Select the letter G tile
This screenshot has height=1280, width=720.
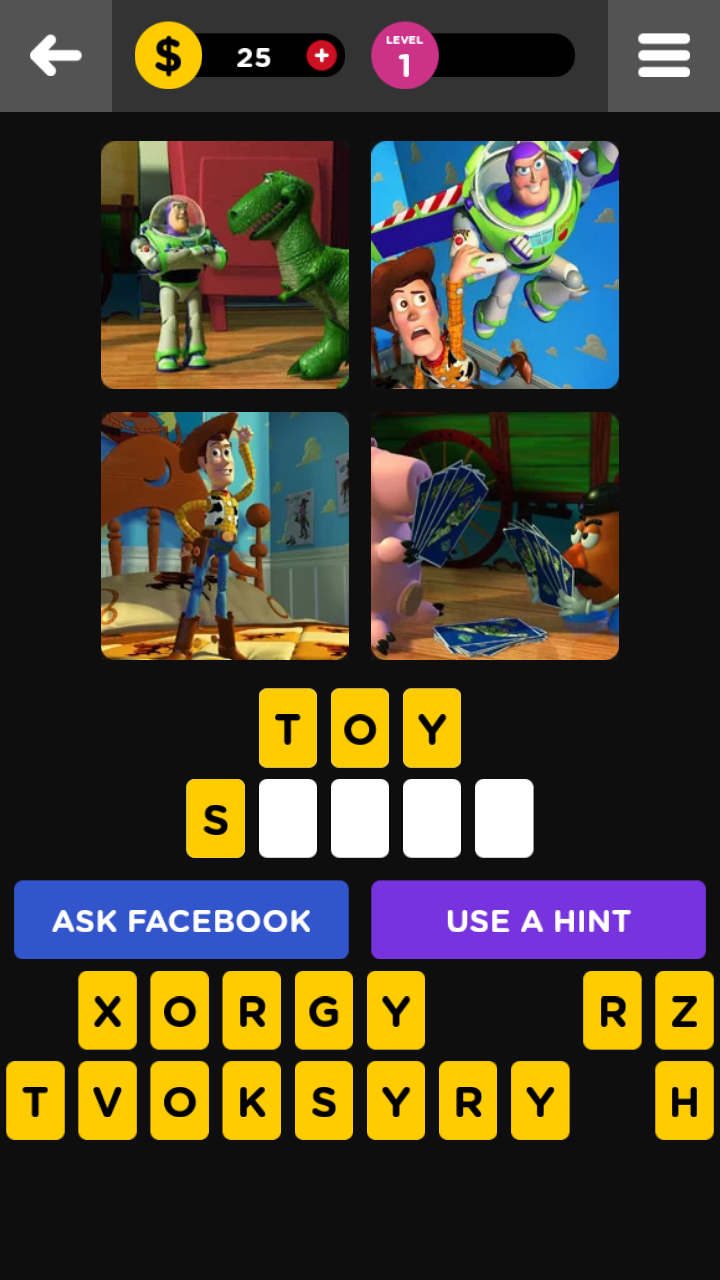coord(324,1010)
